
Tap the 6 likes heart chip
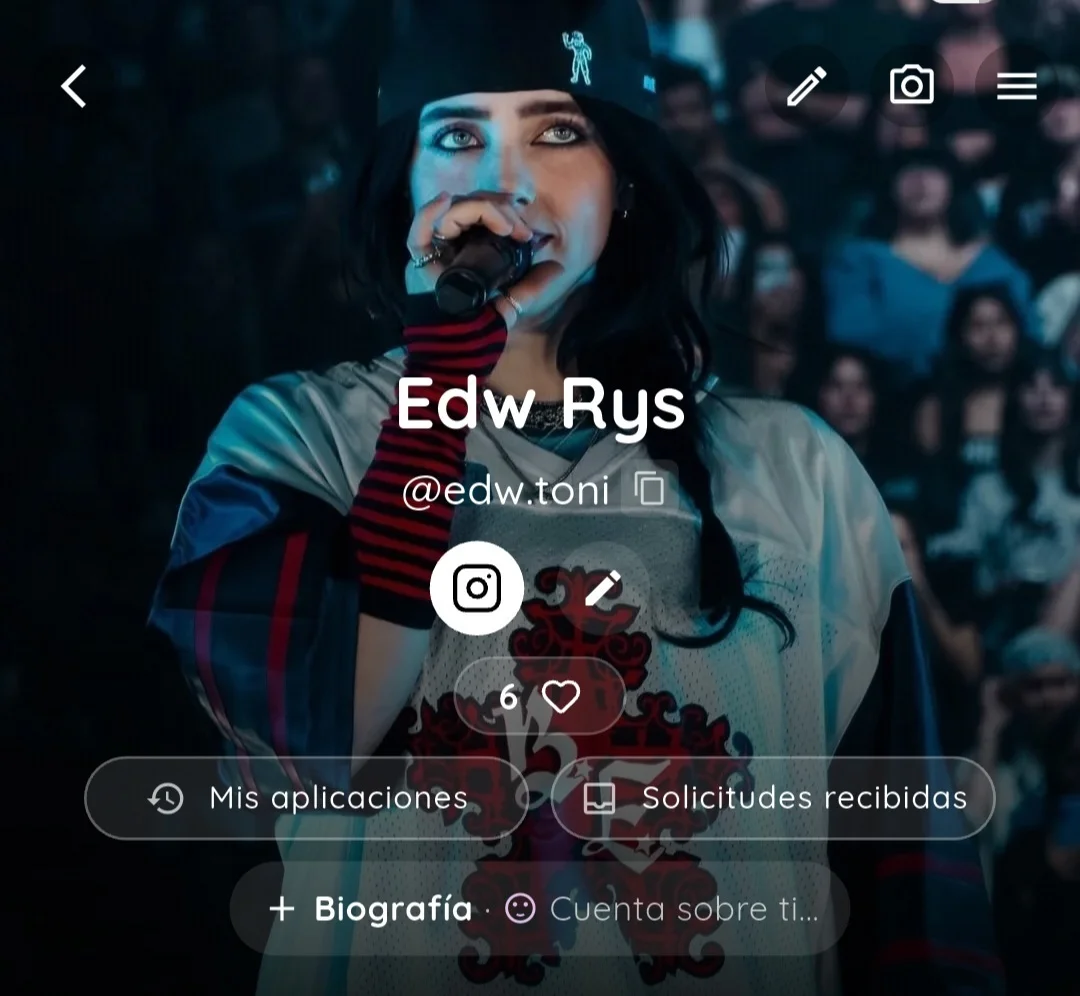540,697
